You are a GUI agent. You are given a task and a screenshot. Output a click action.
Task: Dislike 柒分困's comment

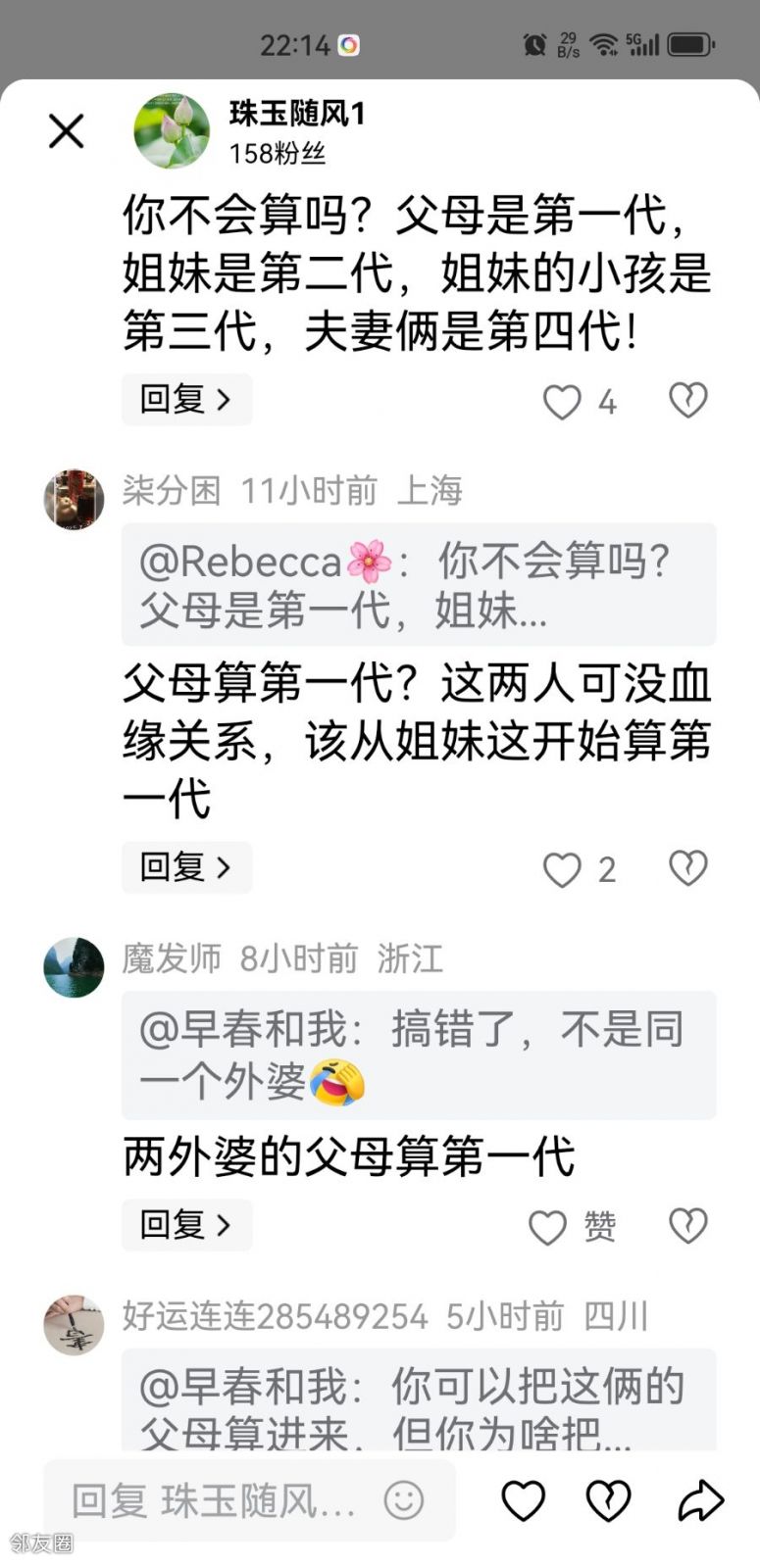687,867
